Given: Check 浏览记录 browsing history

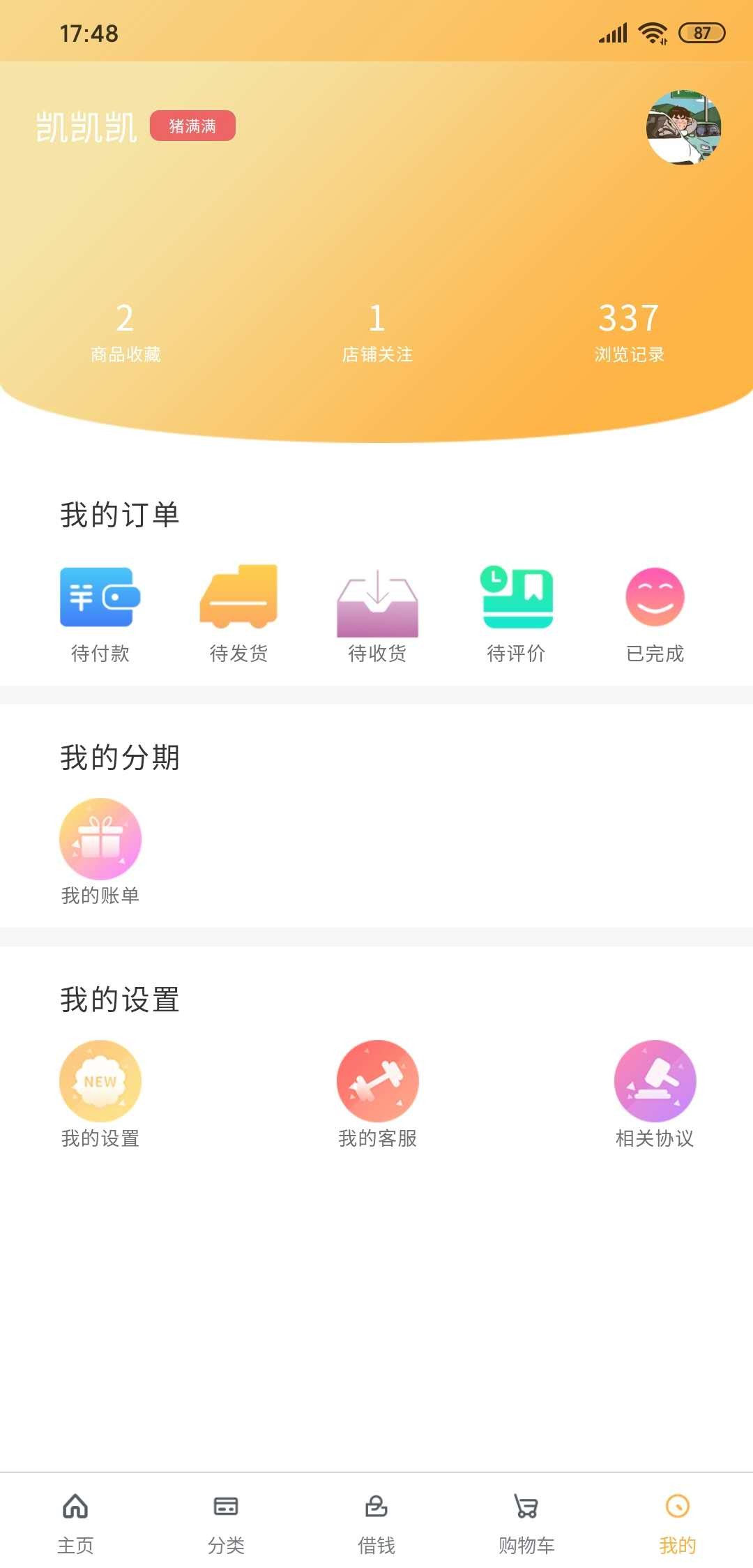Looking at the screenshot, I should (629, 332).
